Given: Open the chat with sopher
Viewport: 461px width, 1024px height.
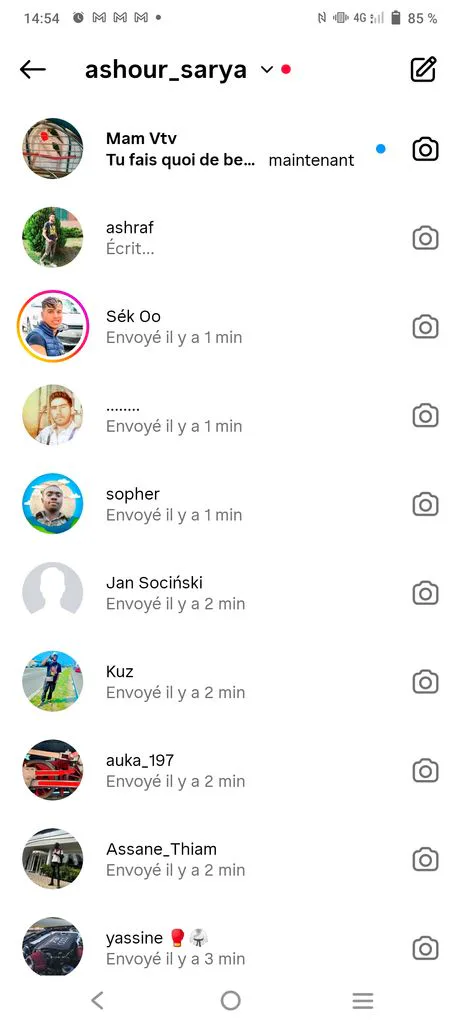Looking at the screenshot, I should pos(230,504).
